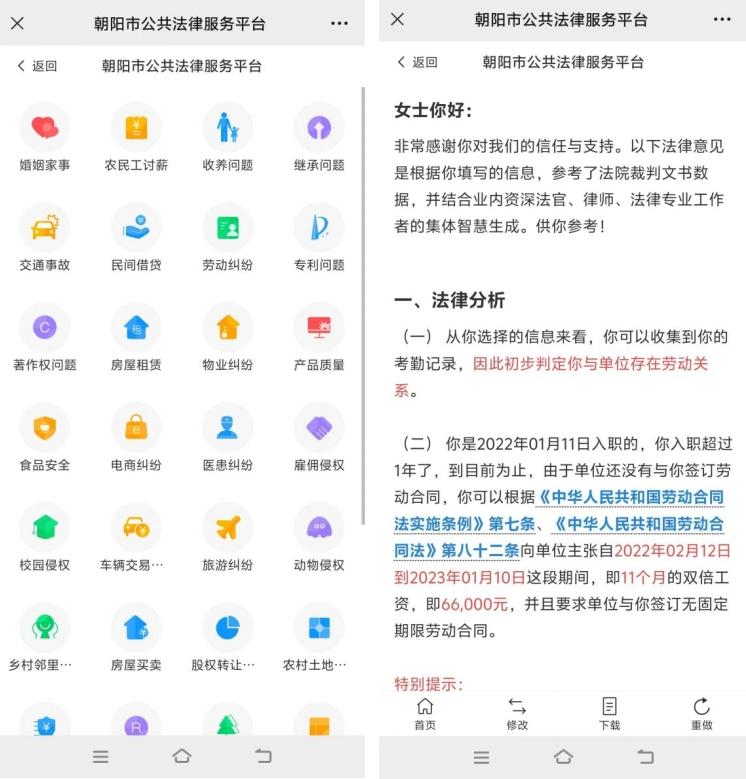Viewport: 746px width, 779px height.
Task: Tap 修改 to edit the answers
Action: click(517, 714)
